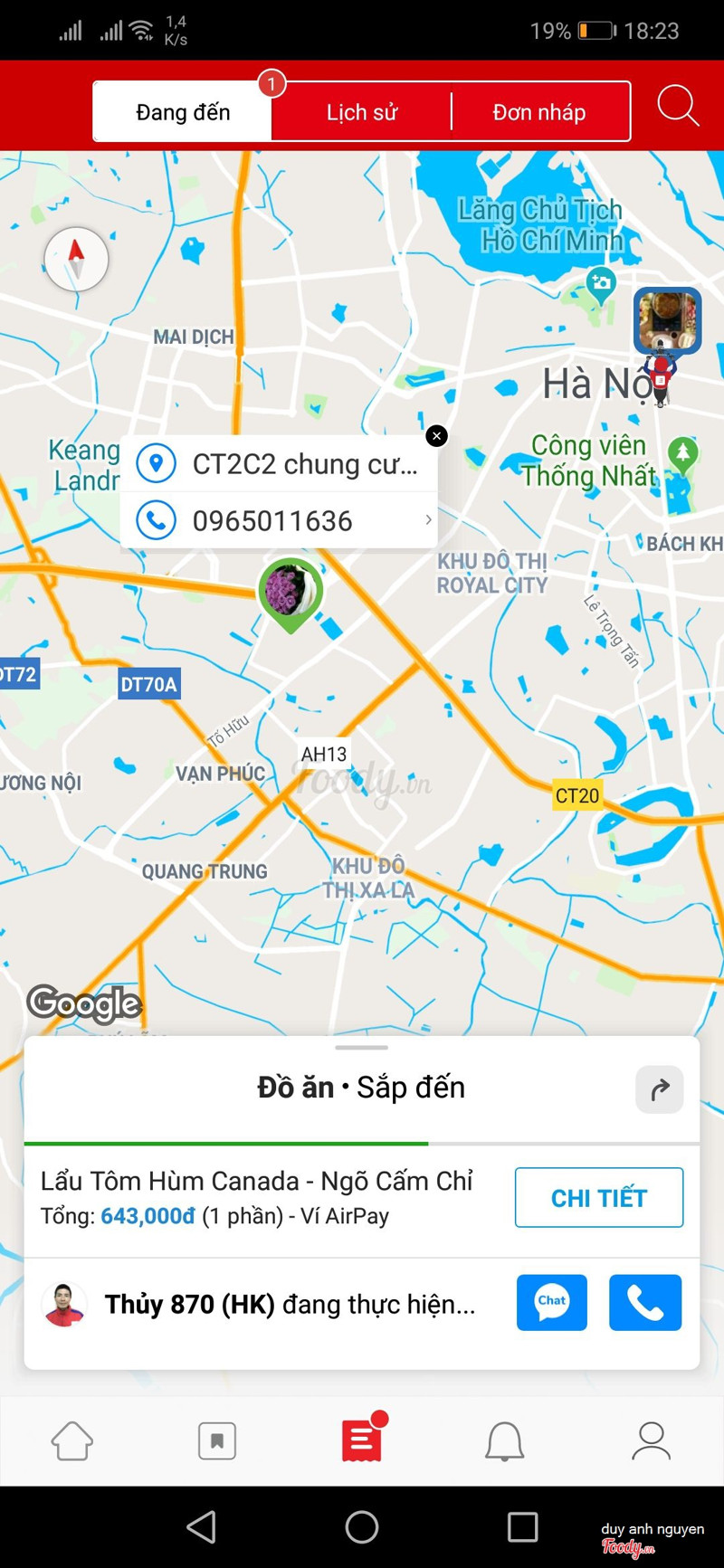Go to the home tab
Viewport: 724px width, 1568px height.
pos(72,1440)
